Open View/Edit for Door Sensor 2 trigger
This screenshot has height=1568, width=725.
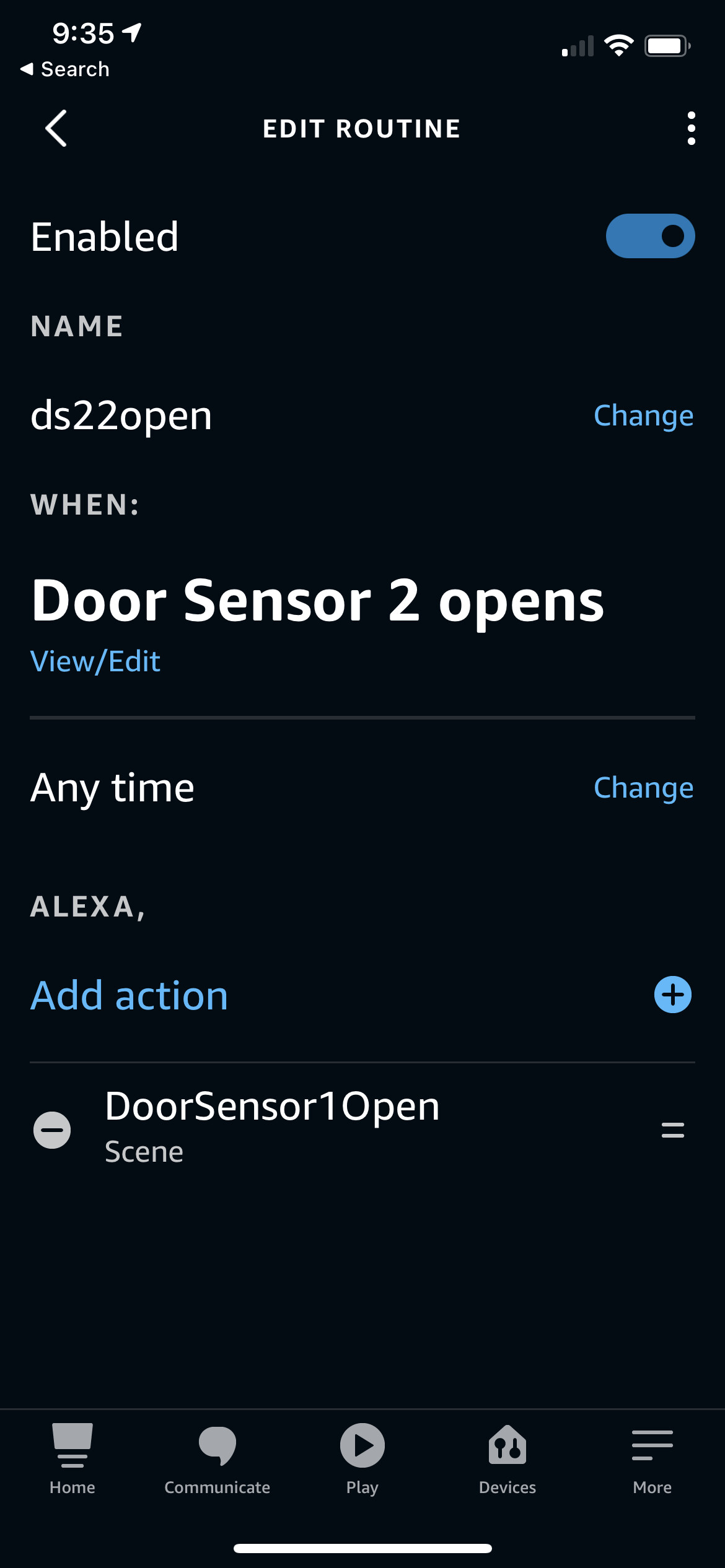(x=95, y=661)
